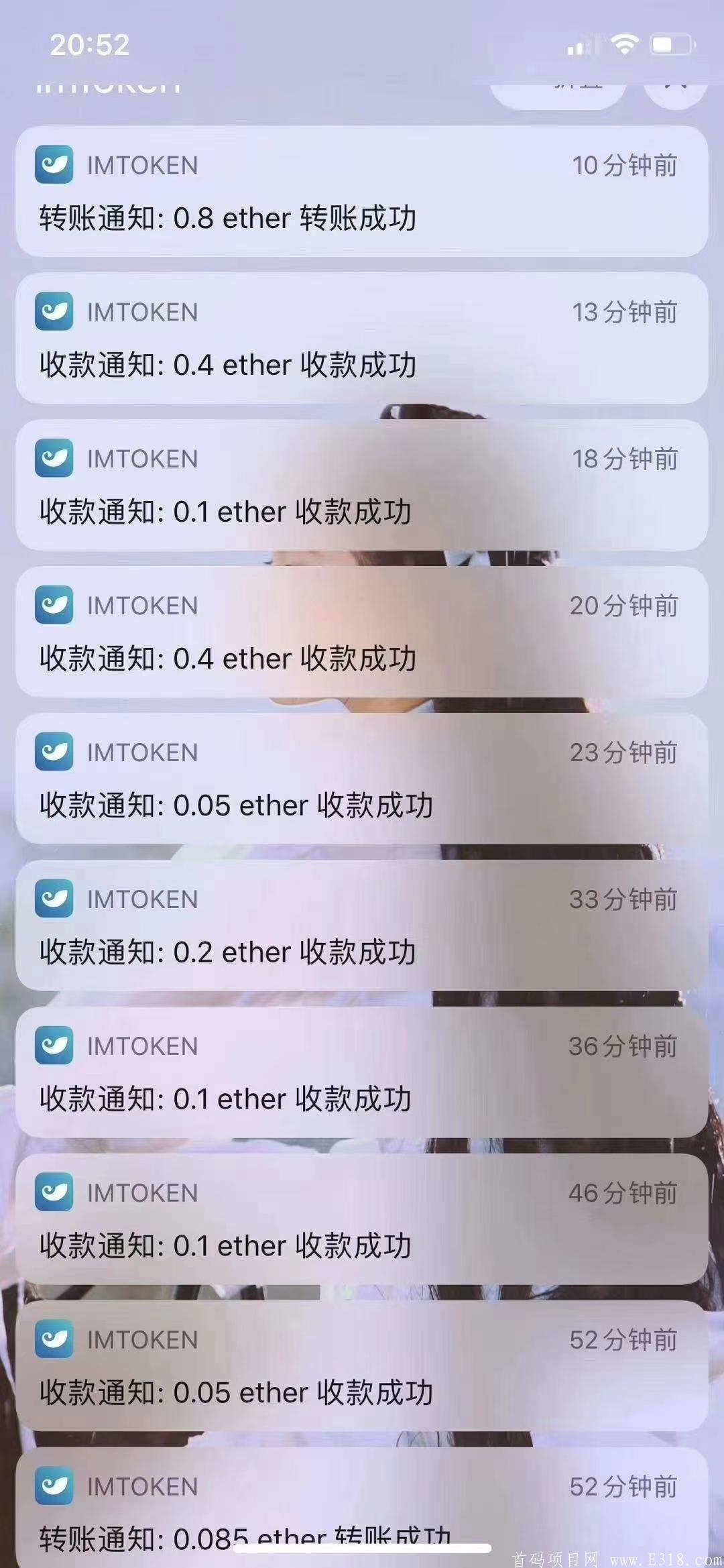Open the 0.2 ether 收款通知 notification
Image resolution: width=724 pixels, height=1568 pixels.
pos(362,926)
